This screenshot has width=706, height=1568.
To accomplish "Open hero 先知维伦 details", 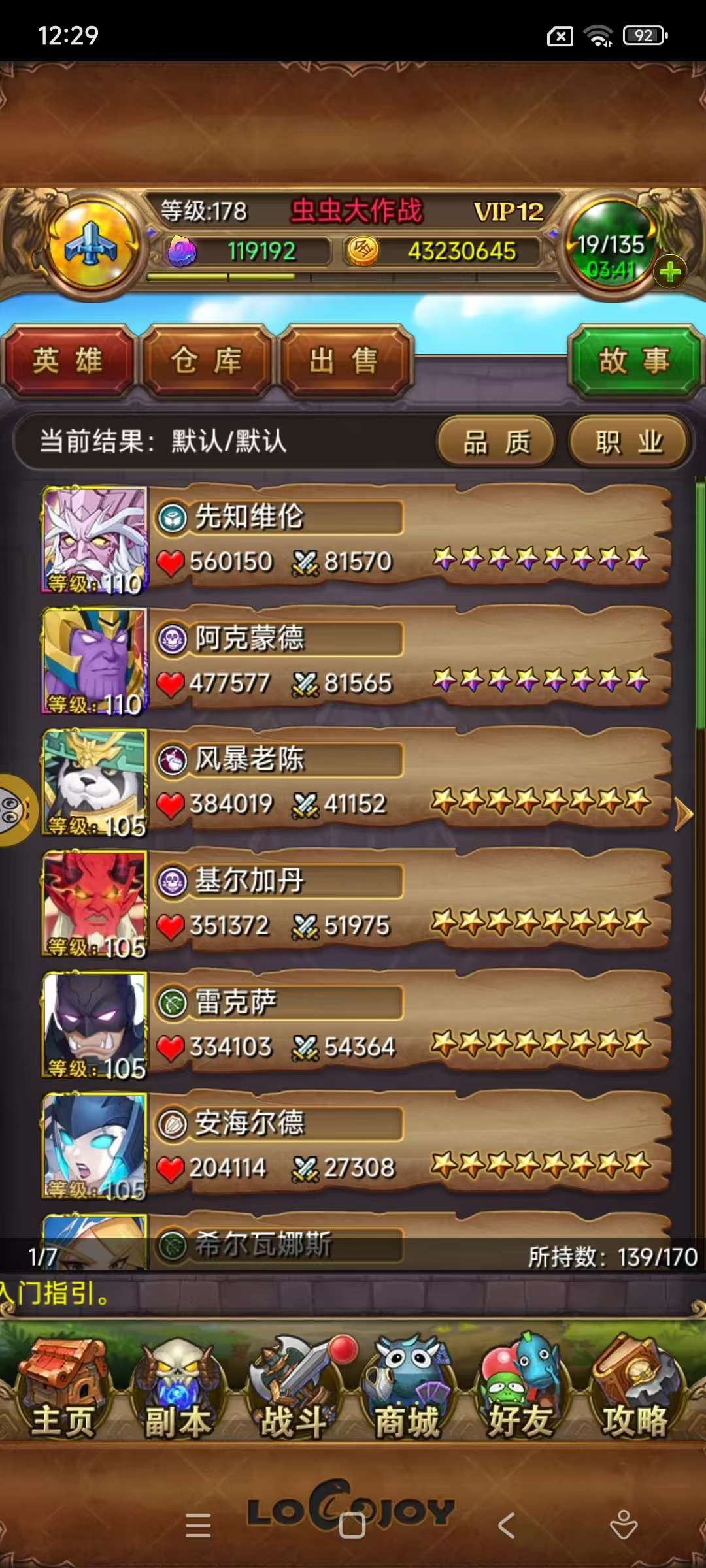I will coord(405,539).
